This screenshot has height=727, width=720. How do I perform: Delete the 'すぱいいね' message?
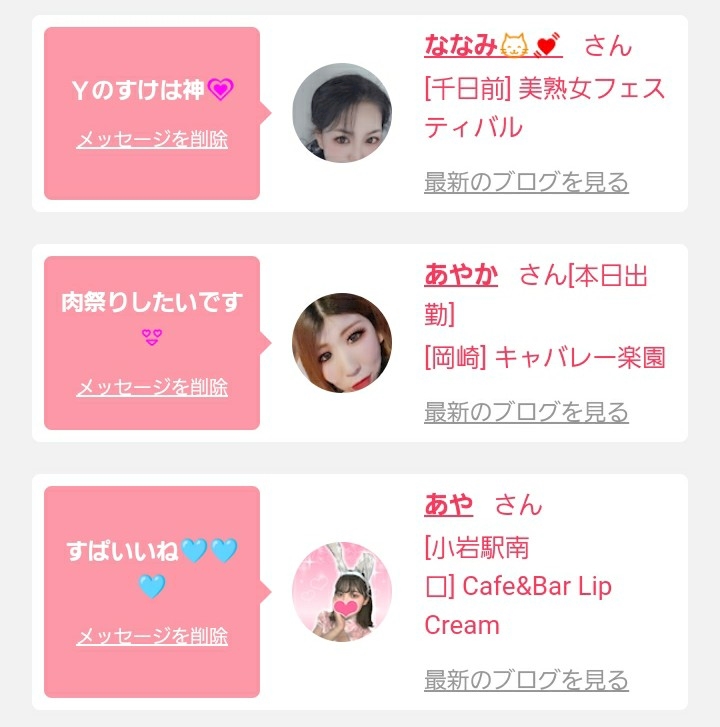click(152, 636)
